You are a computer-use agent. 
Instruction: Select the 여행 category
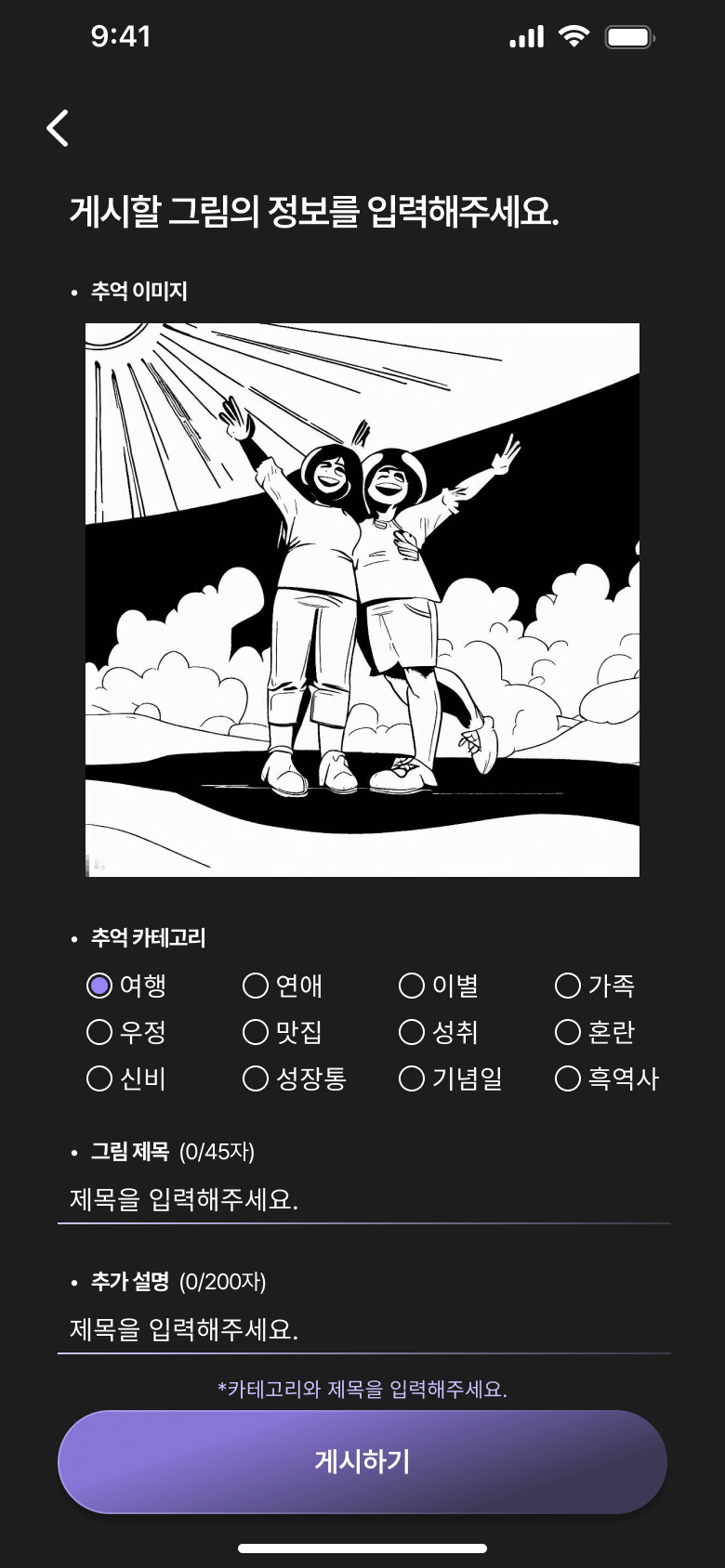126,986
